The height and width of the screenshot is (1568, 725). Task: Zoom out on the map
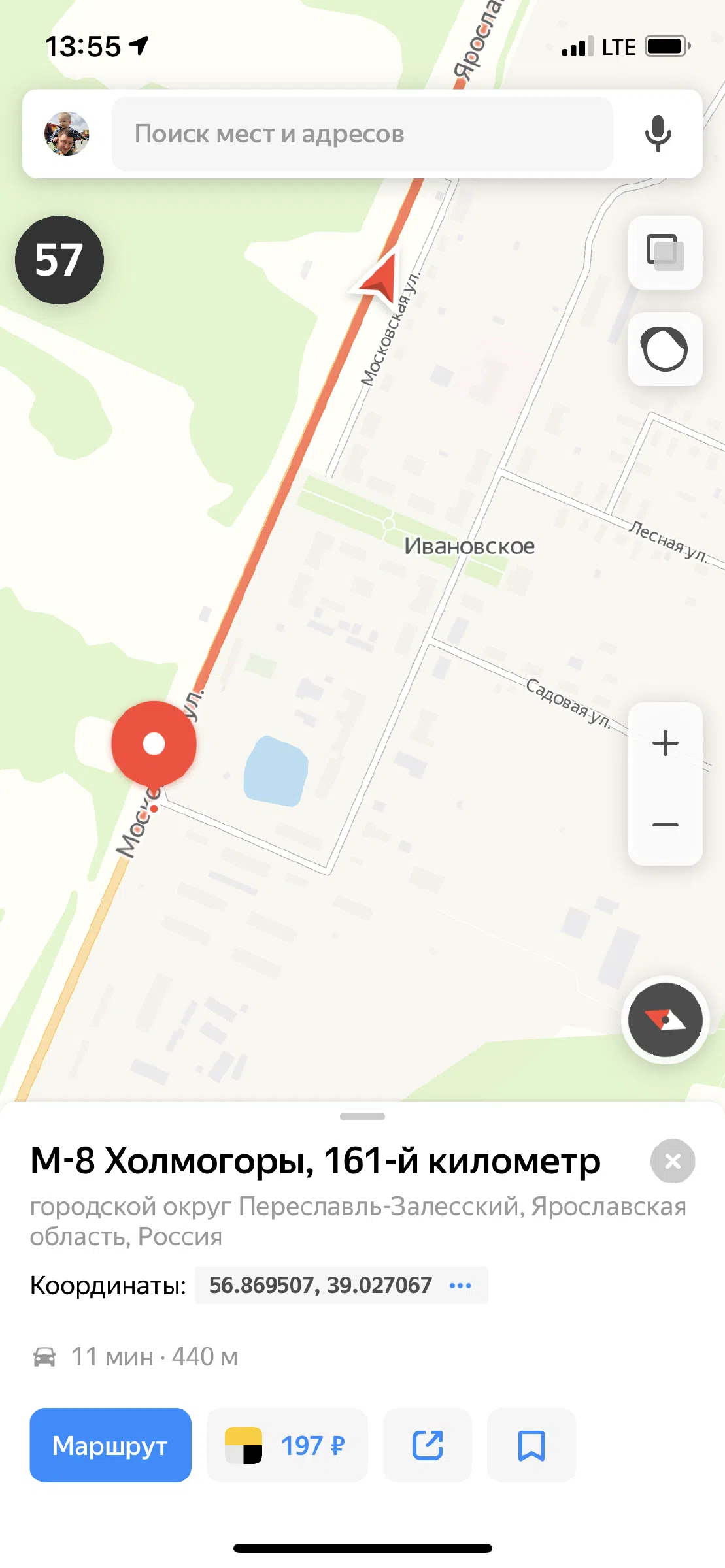click(x=665, y=825)
